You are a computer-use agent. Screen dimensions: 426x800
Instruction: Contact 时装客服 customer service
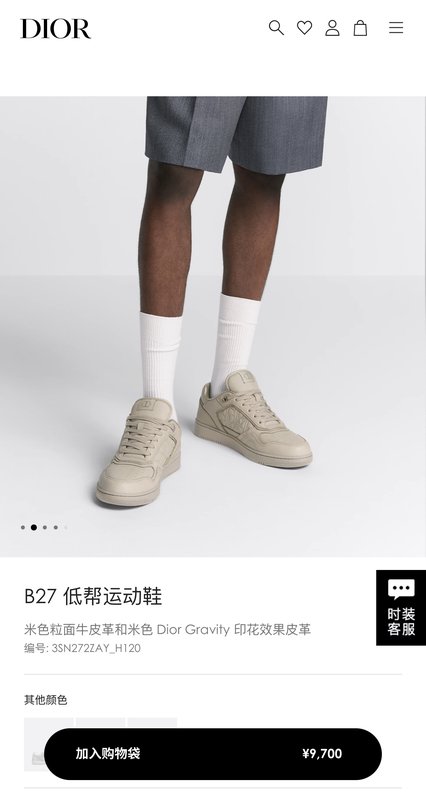(x=401, y=608)
